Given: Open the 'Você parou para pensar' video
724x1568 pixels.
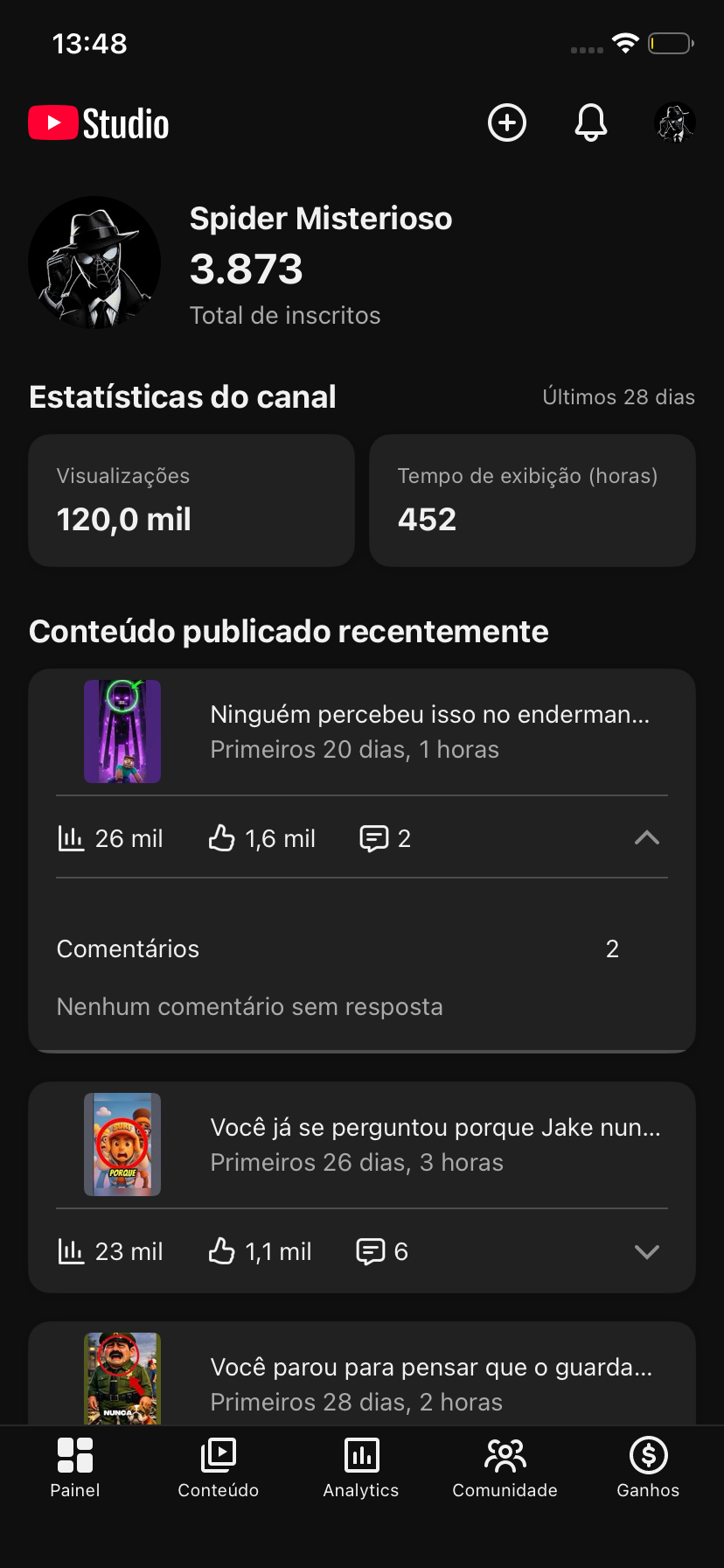Looking at the screenshot, I should 362,1379.
